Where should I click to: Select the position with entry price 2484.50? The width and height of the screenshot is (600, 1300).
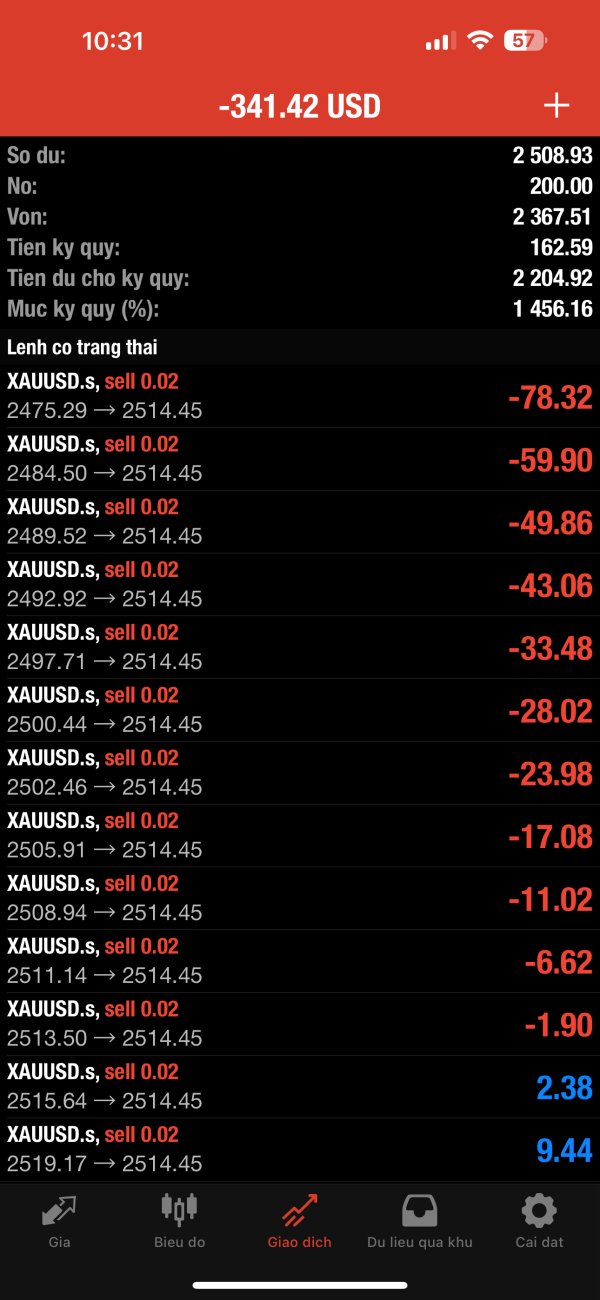click(x=300, y=459)
